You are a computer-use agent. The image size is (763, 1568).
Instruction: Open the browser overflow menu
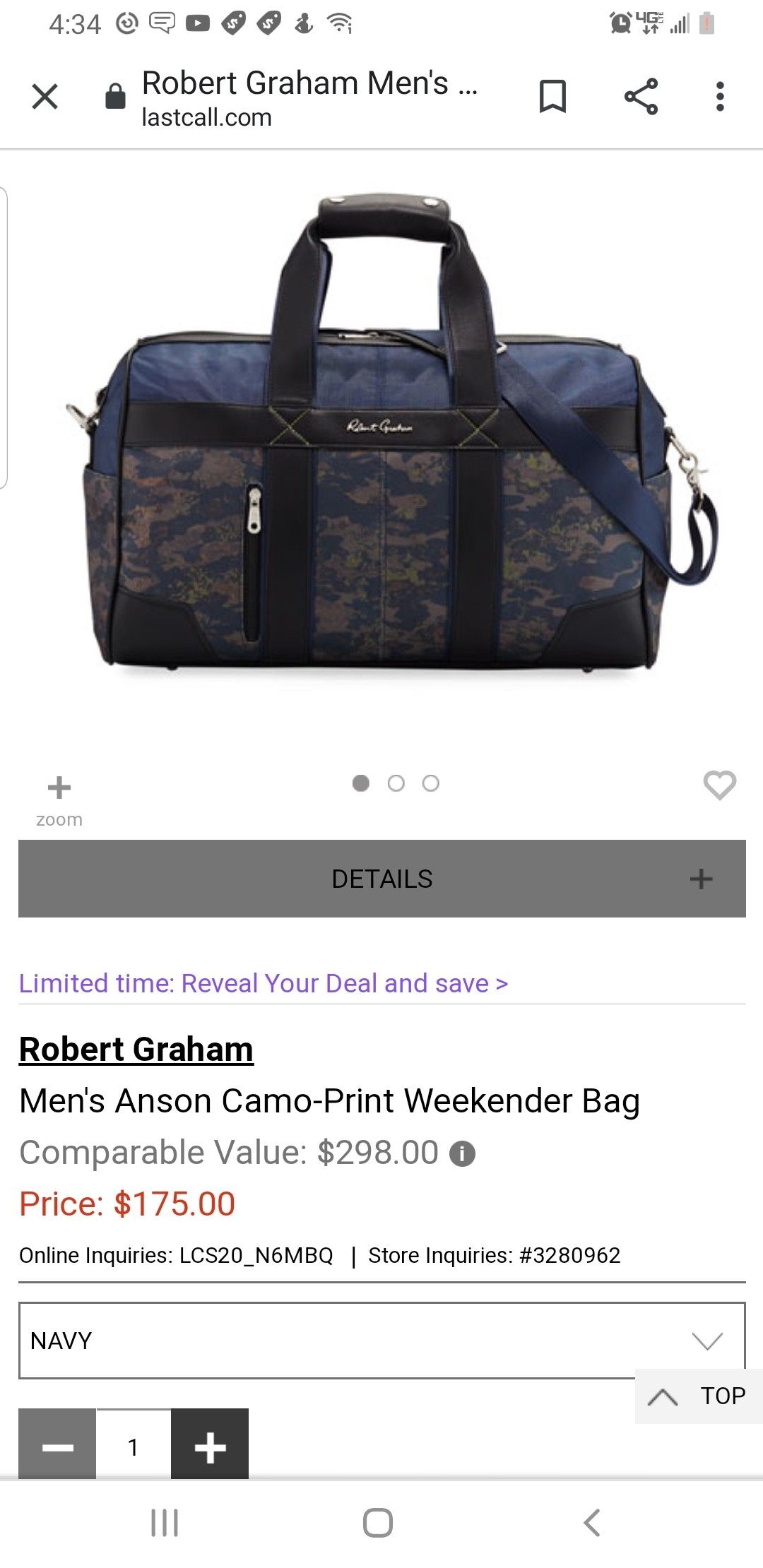pos(720,97)
